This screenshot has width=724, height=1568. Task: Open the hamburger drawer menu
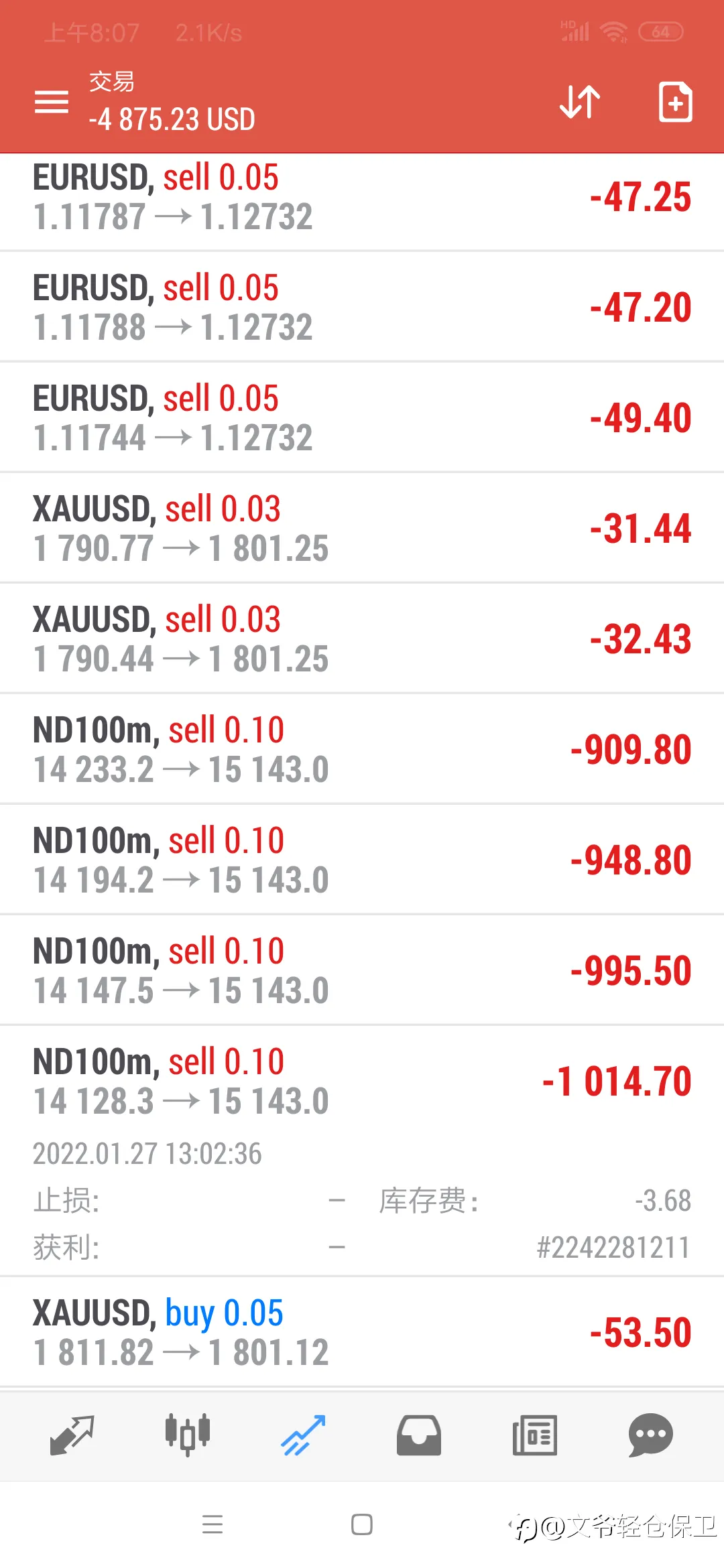click(52, 103)
